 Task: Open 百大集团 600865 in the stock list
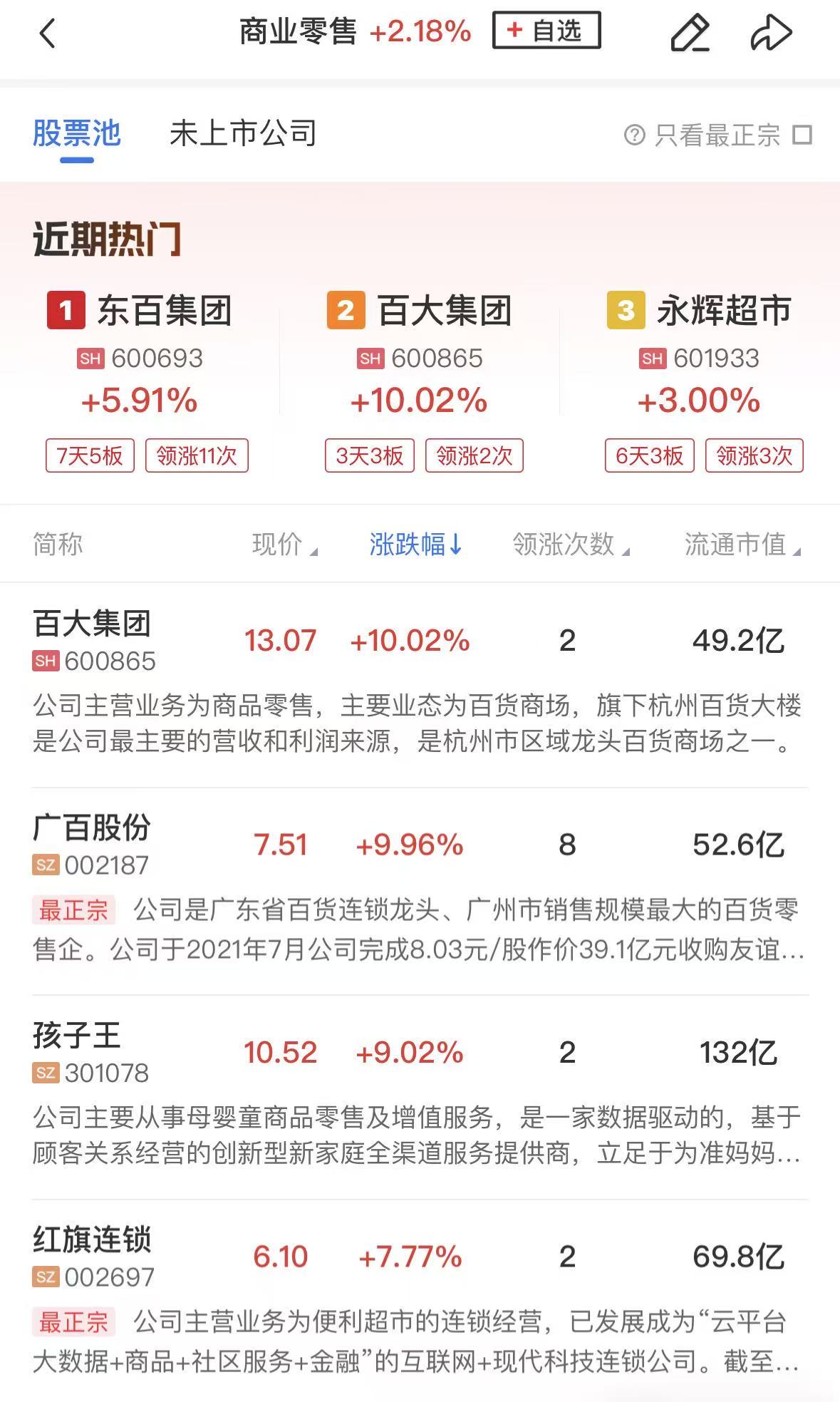coord(93,640)
